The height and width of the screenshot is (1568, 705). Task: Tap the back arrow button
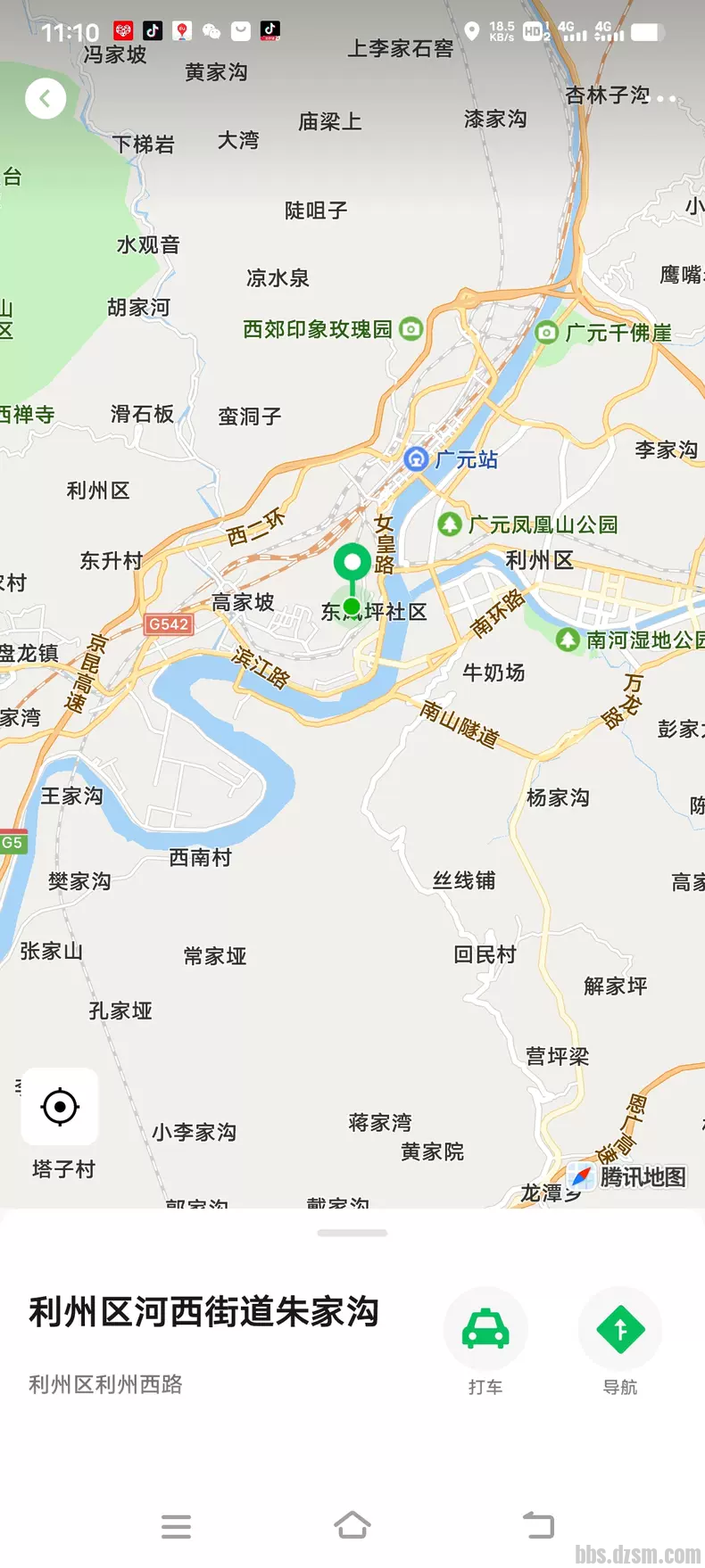coord(46,98)
